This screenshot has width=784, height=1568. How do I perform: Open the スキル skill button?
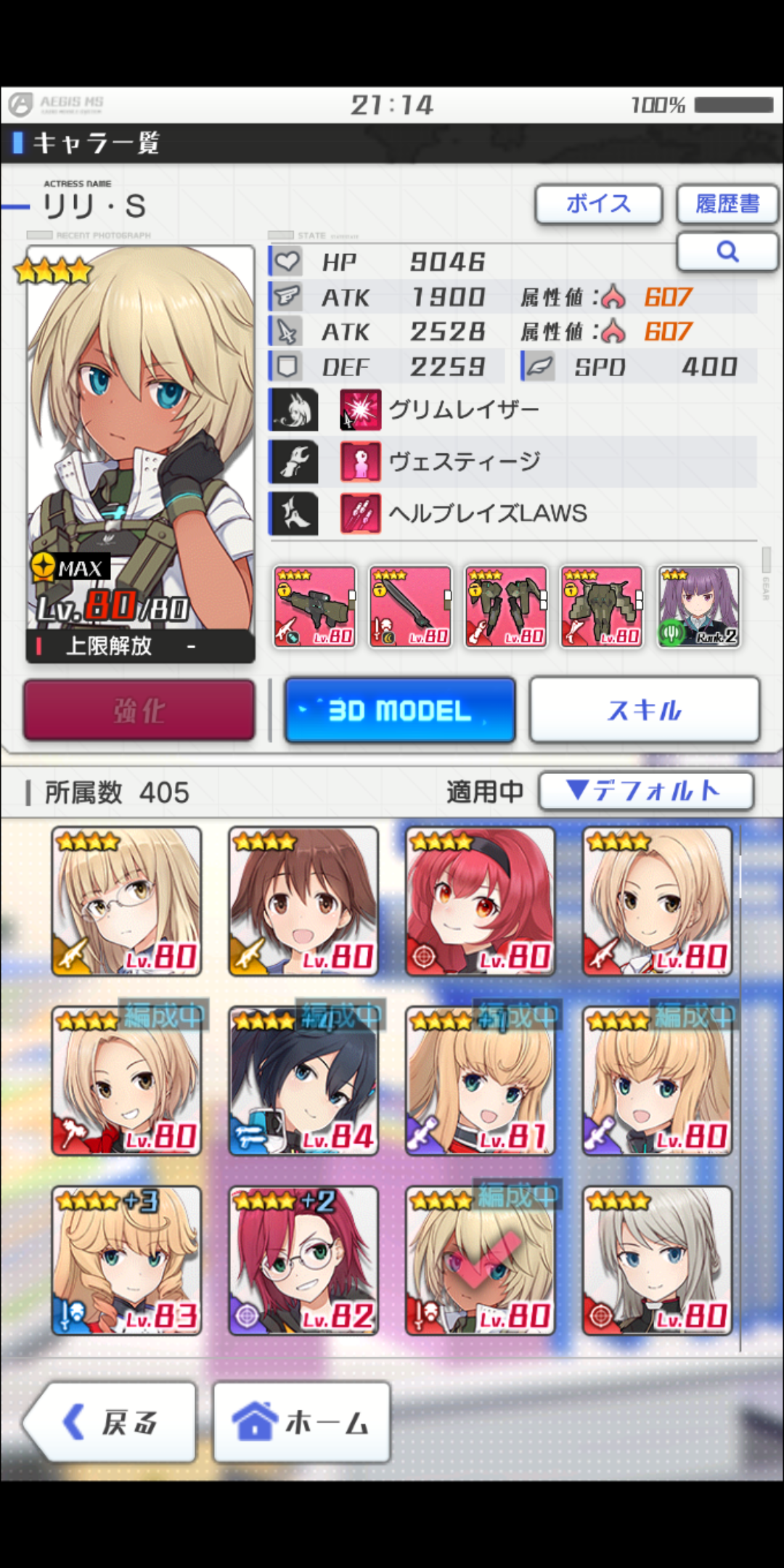644,711
